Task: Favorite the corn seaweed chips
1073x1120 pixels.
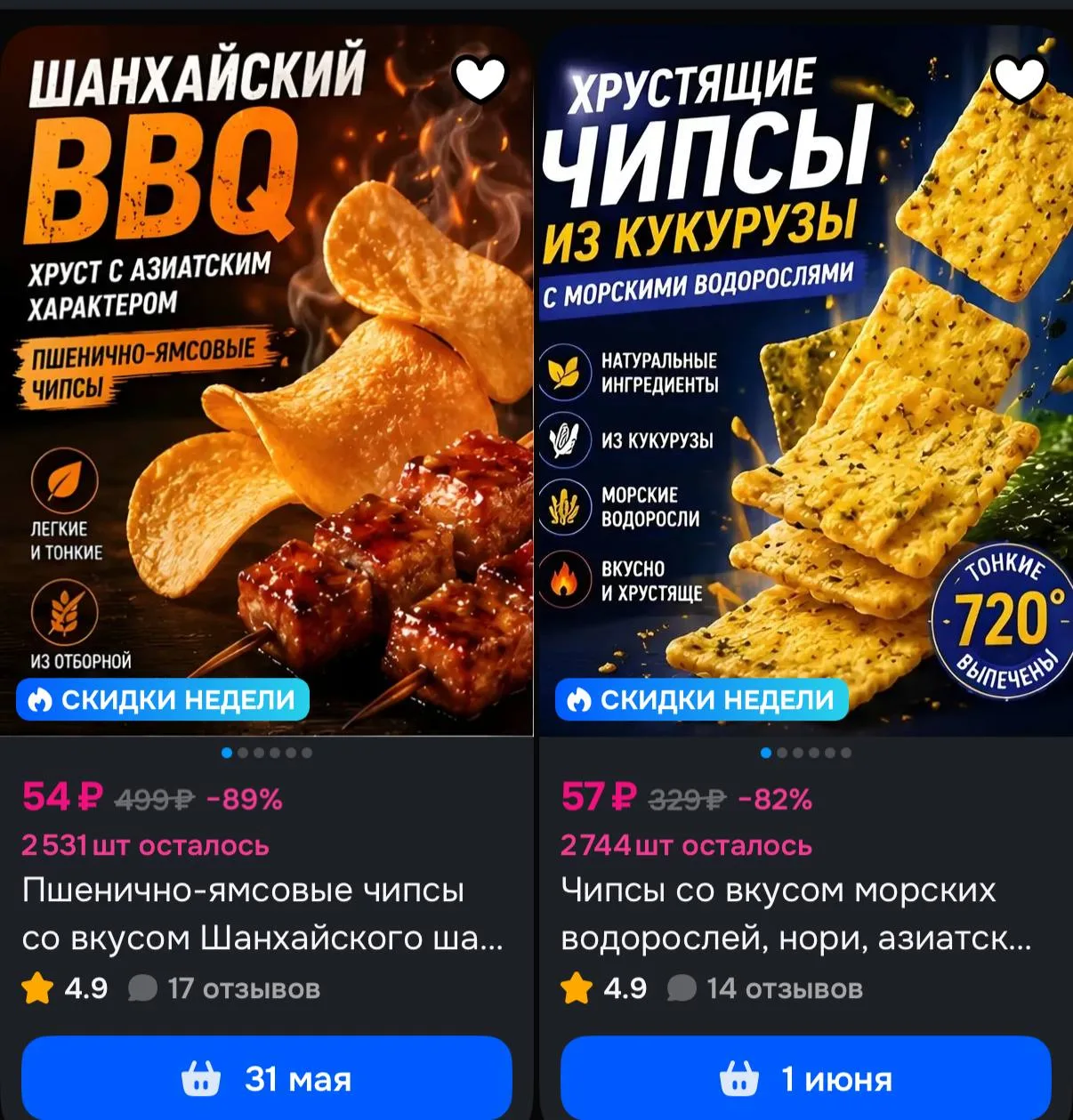Action: tap(1019, 78)
